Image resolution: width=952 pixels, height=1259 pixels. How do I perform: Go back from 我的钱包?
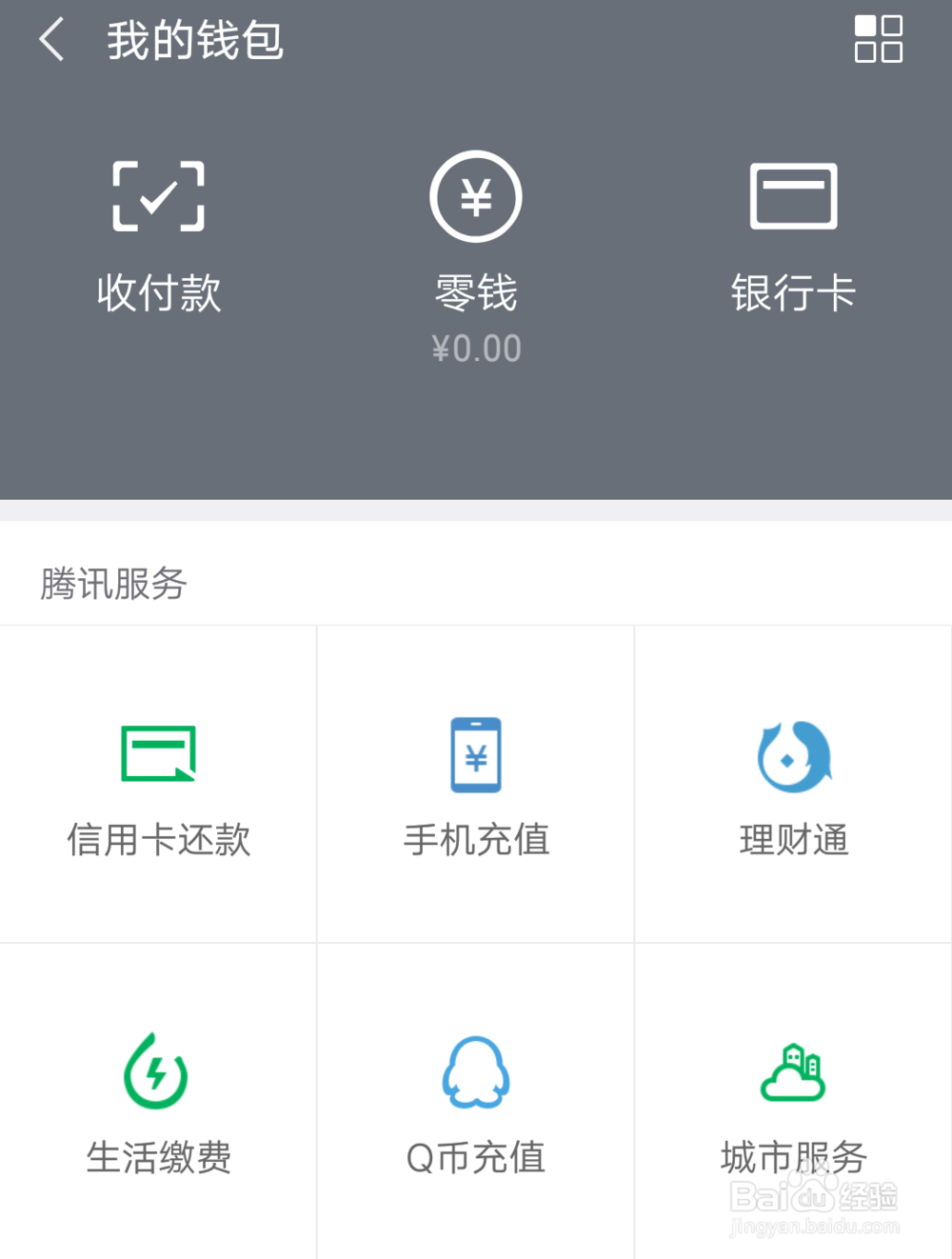52,40
